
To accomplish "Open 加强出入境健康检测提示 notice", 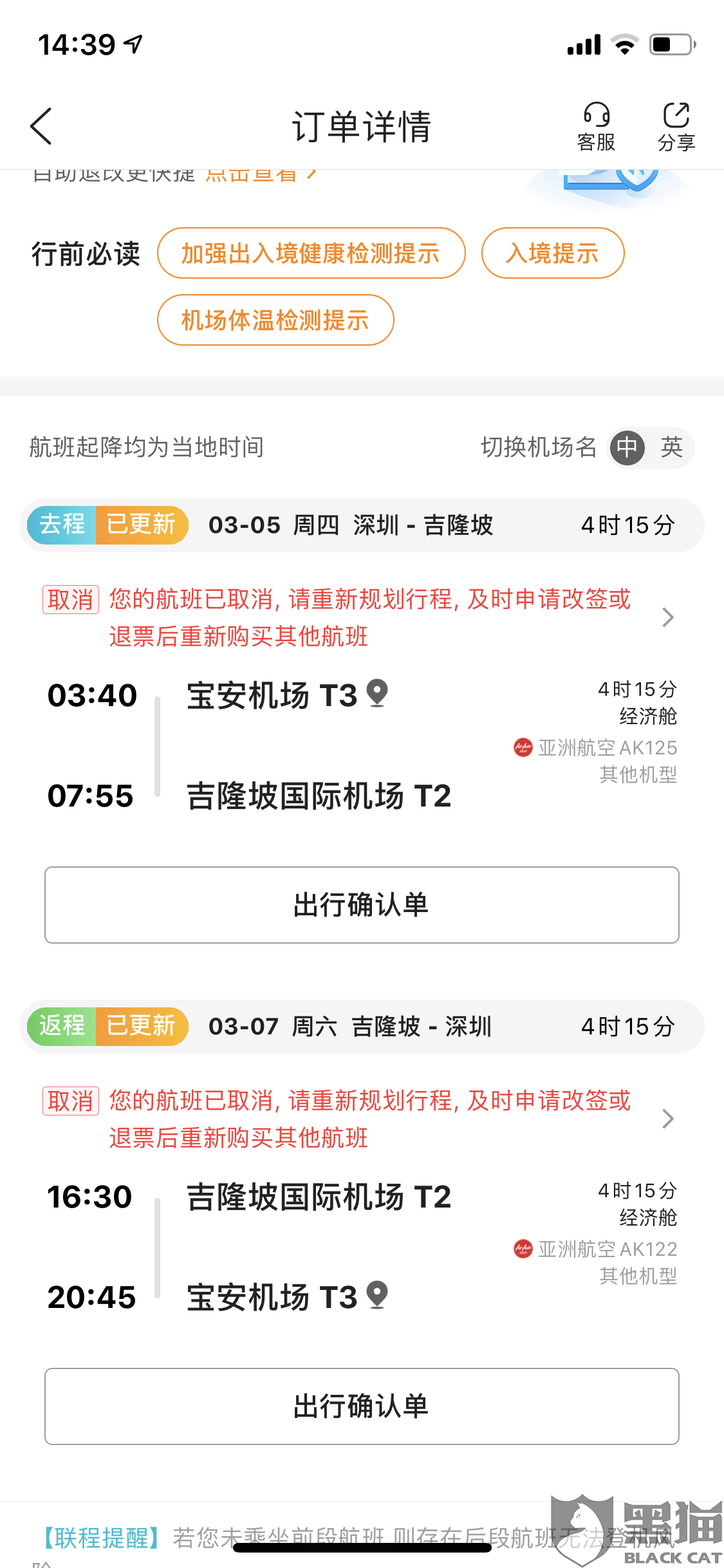I will (x=311, y=254).
